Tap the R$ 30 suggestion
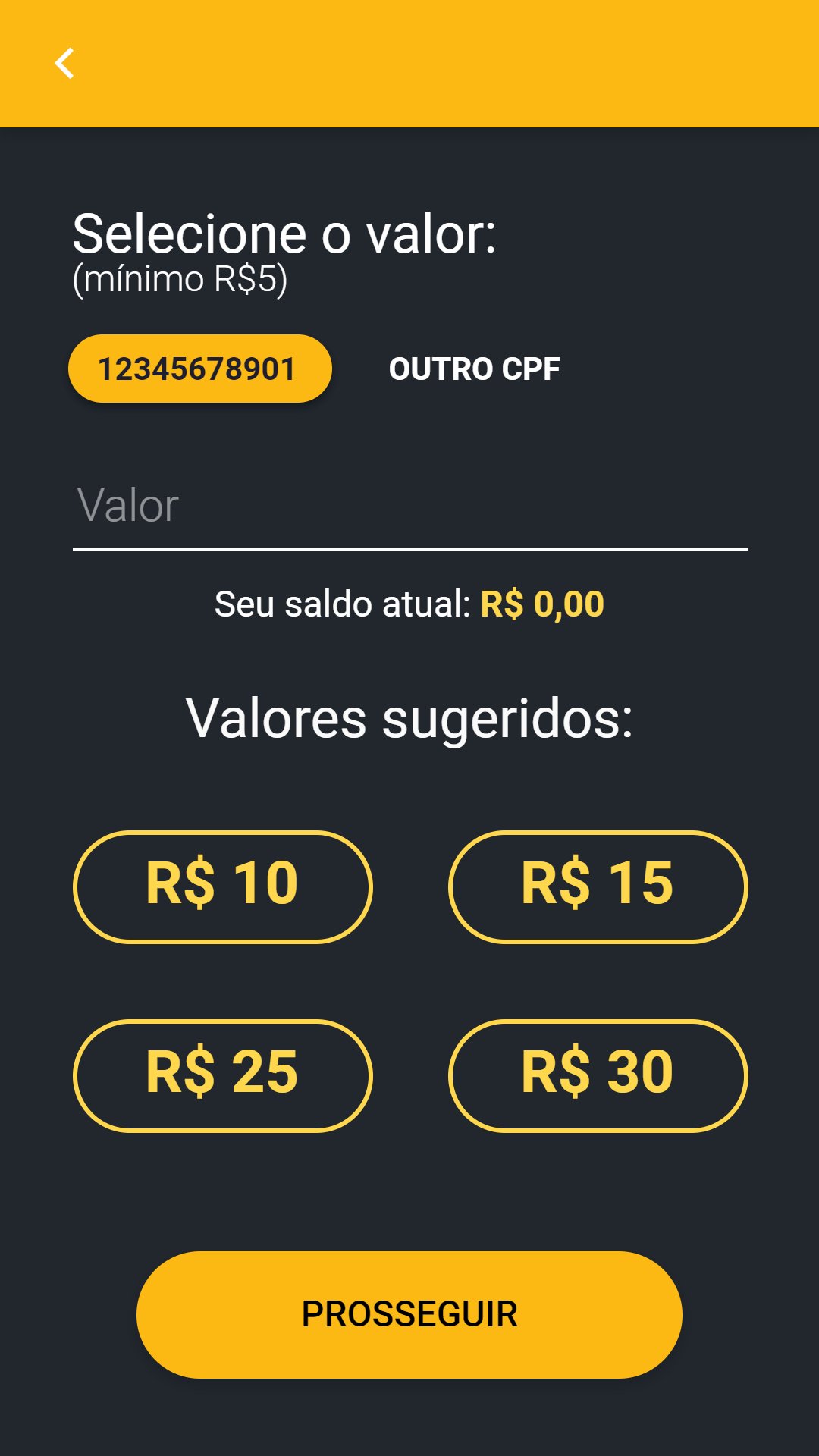Image resolution: width=819 pixels, height=1456 pixels. coord(598,1075)
